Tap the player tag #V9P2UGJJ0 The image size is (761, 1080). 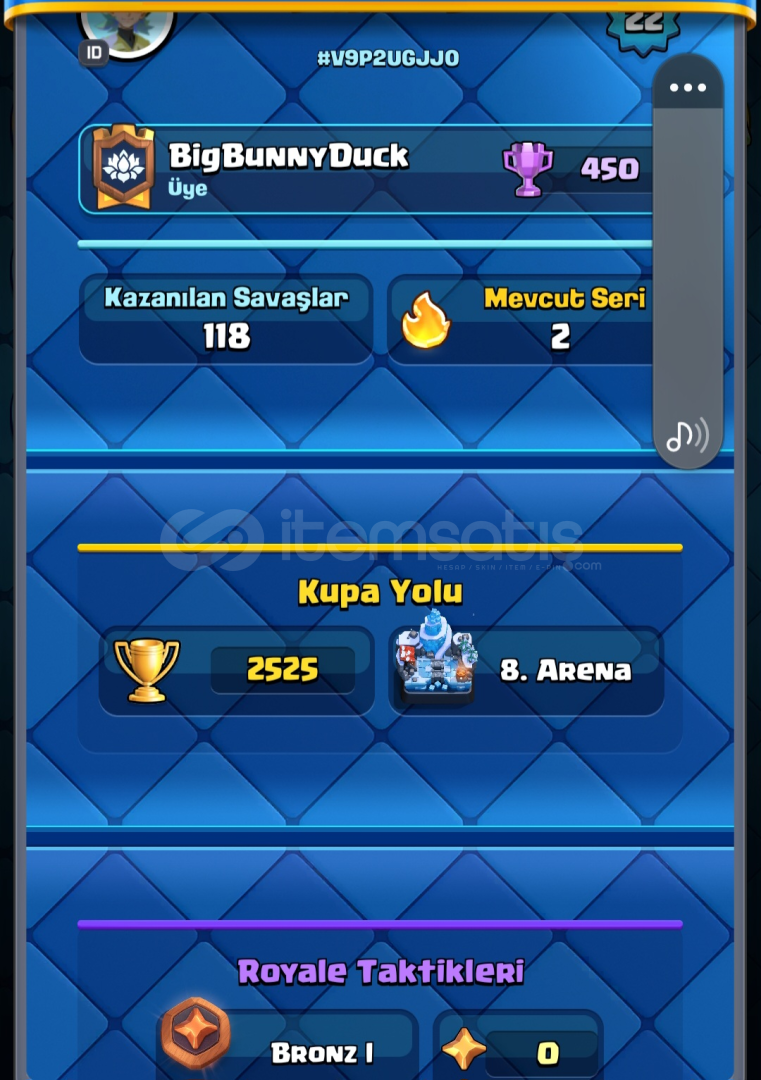388,59
